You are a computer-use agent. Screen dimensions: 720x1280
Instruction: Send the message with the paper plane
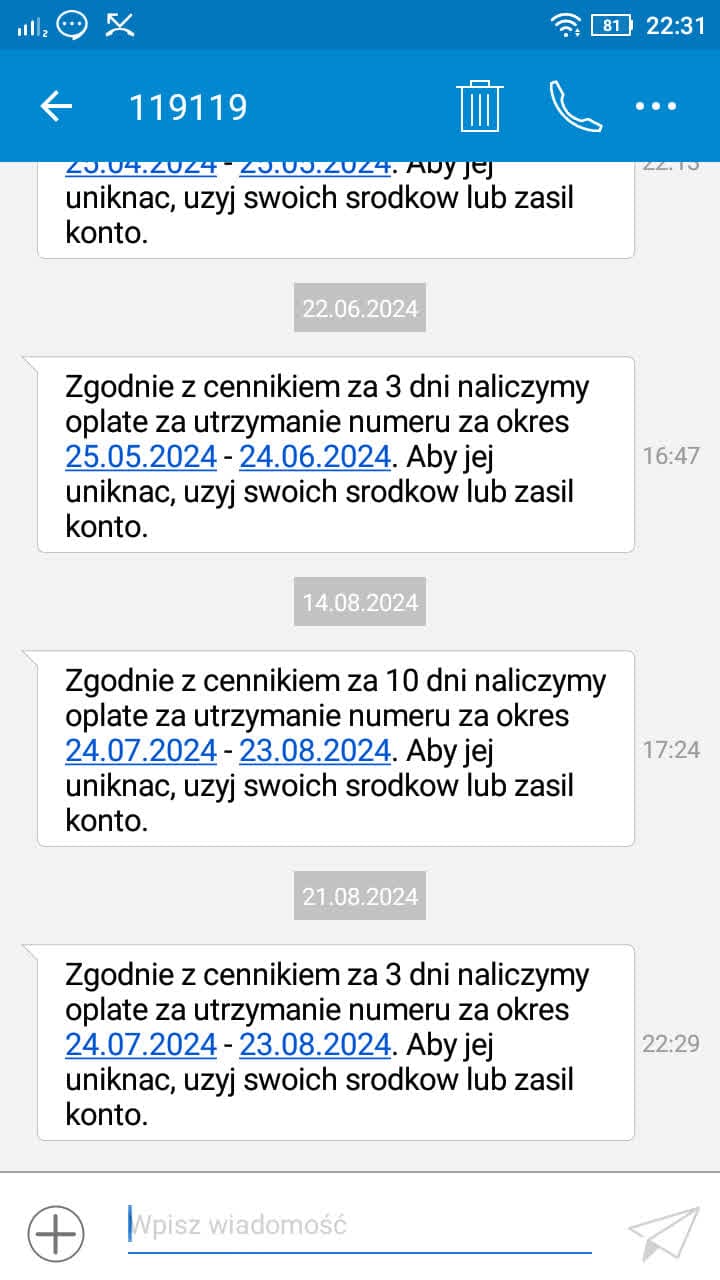click(662, 1233)
